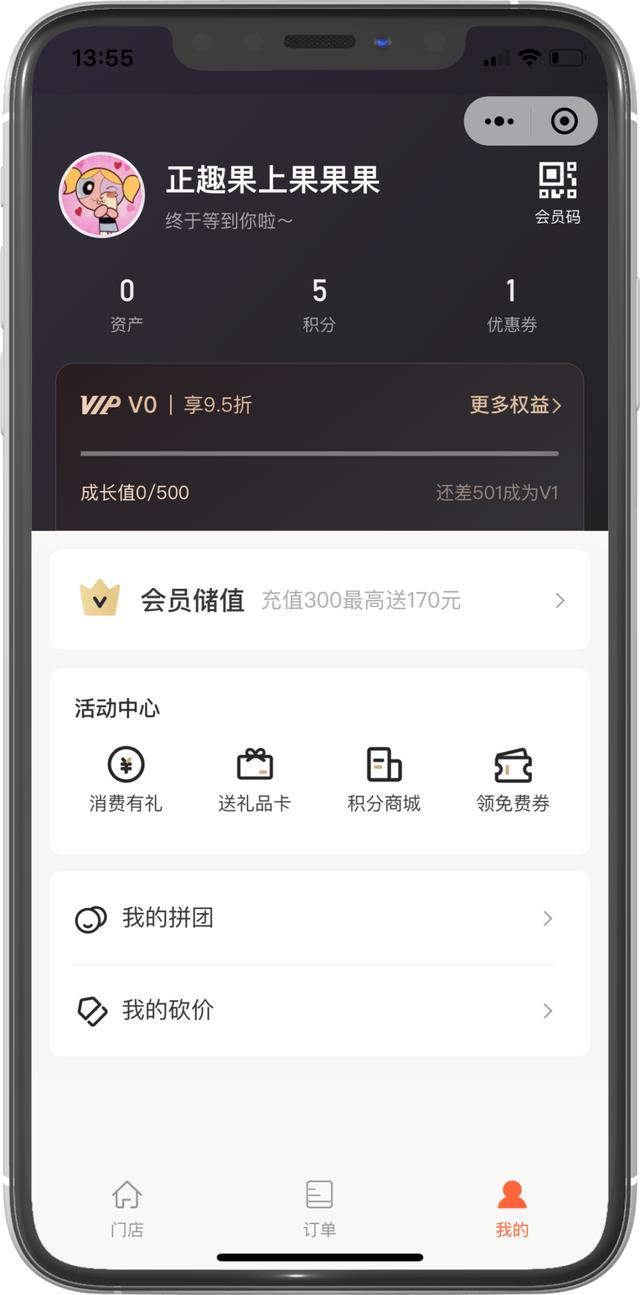Open the 会员码 member QR code
This screenshot has height=1295, width=640.
(557, 192)
